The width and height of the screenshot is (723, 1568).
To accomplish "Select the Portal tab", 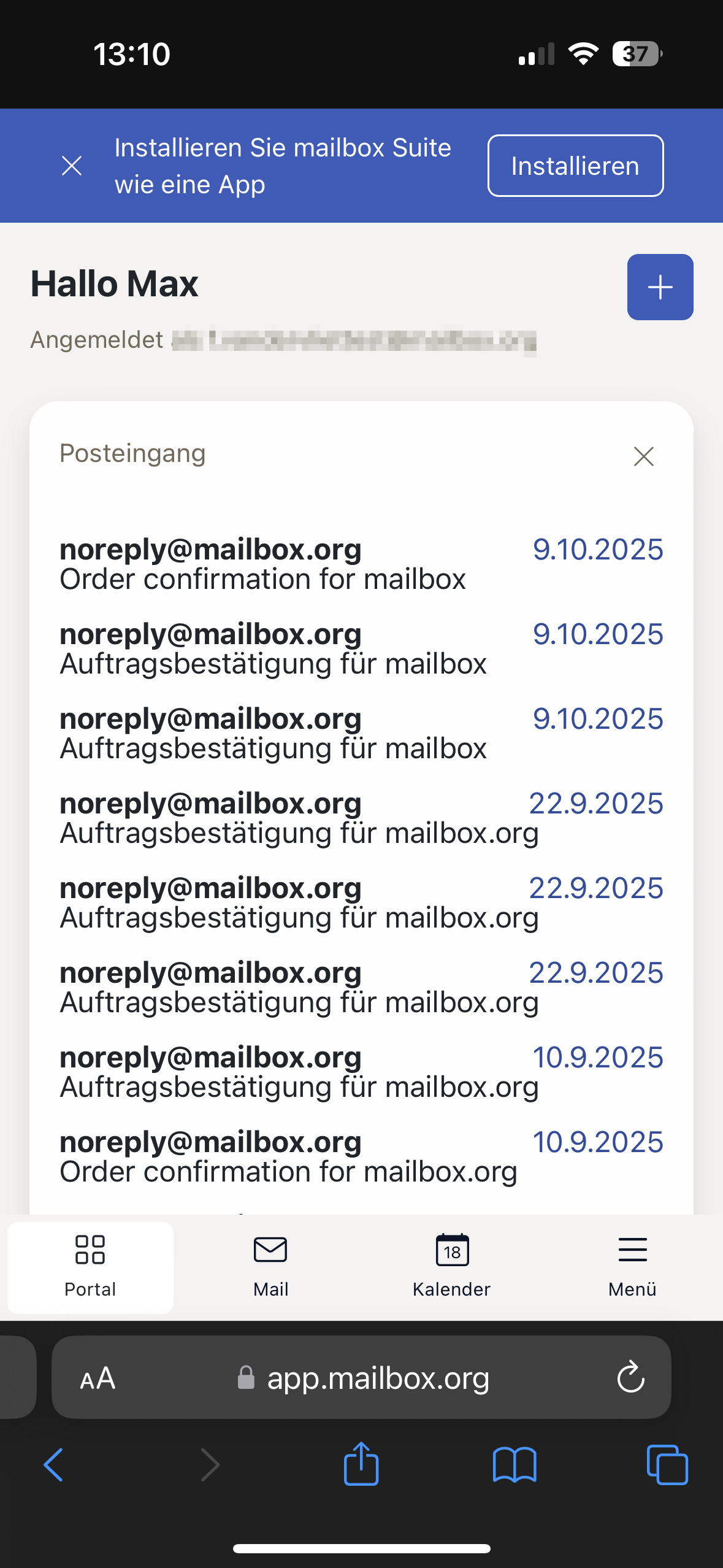I will (x=90, y=1266).
